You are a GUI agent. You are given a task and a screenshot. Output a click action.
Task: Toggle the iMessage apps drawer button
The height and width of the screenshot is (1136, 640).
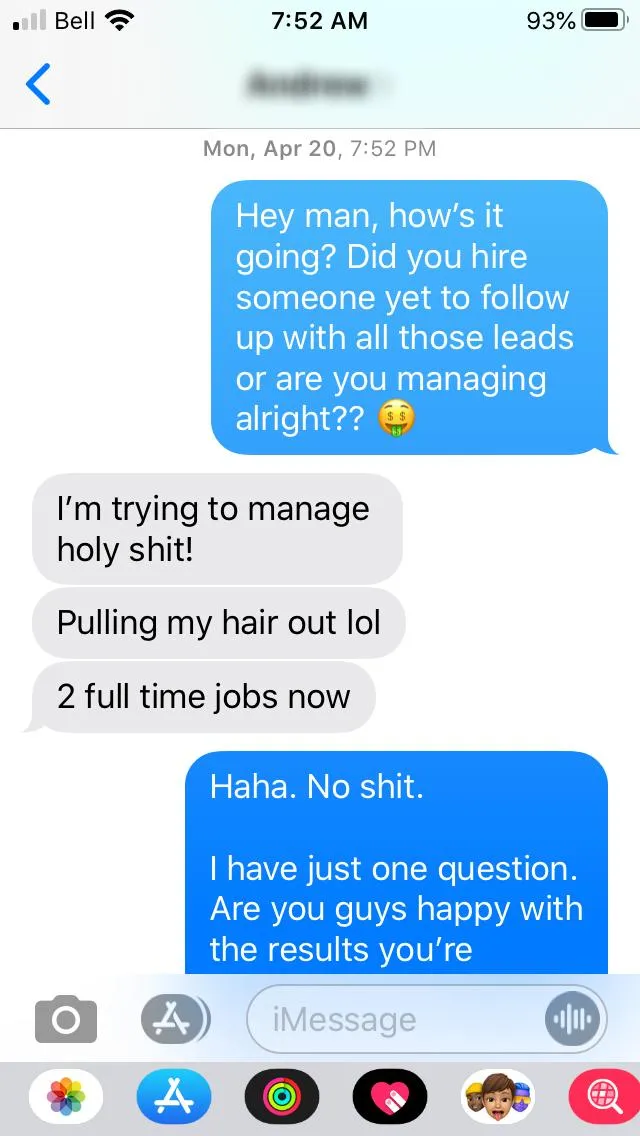(175, 1019)
